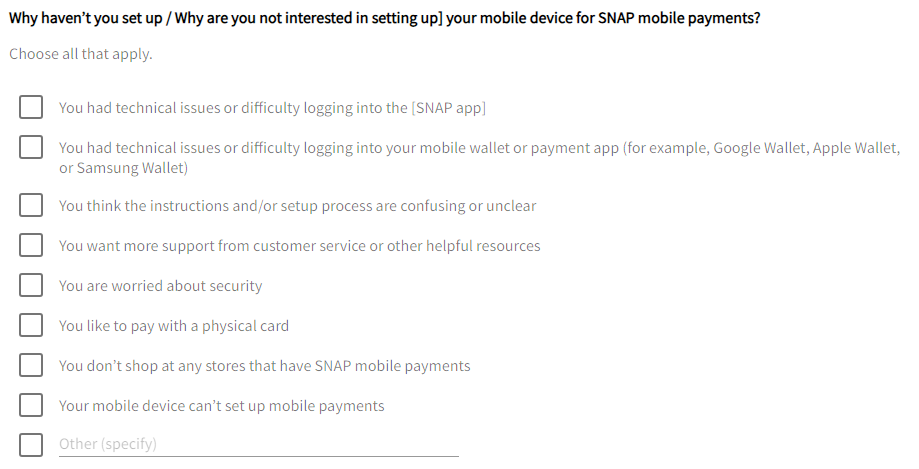This screenshot has height=469, width=919.
Task: Tick the confusing instructions checkbox
Action: [x=31, y=205]
